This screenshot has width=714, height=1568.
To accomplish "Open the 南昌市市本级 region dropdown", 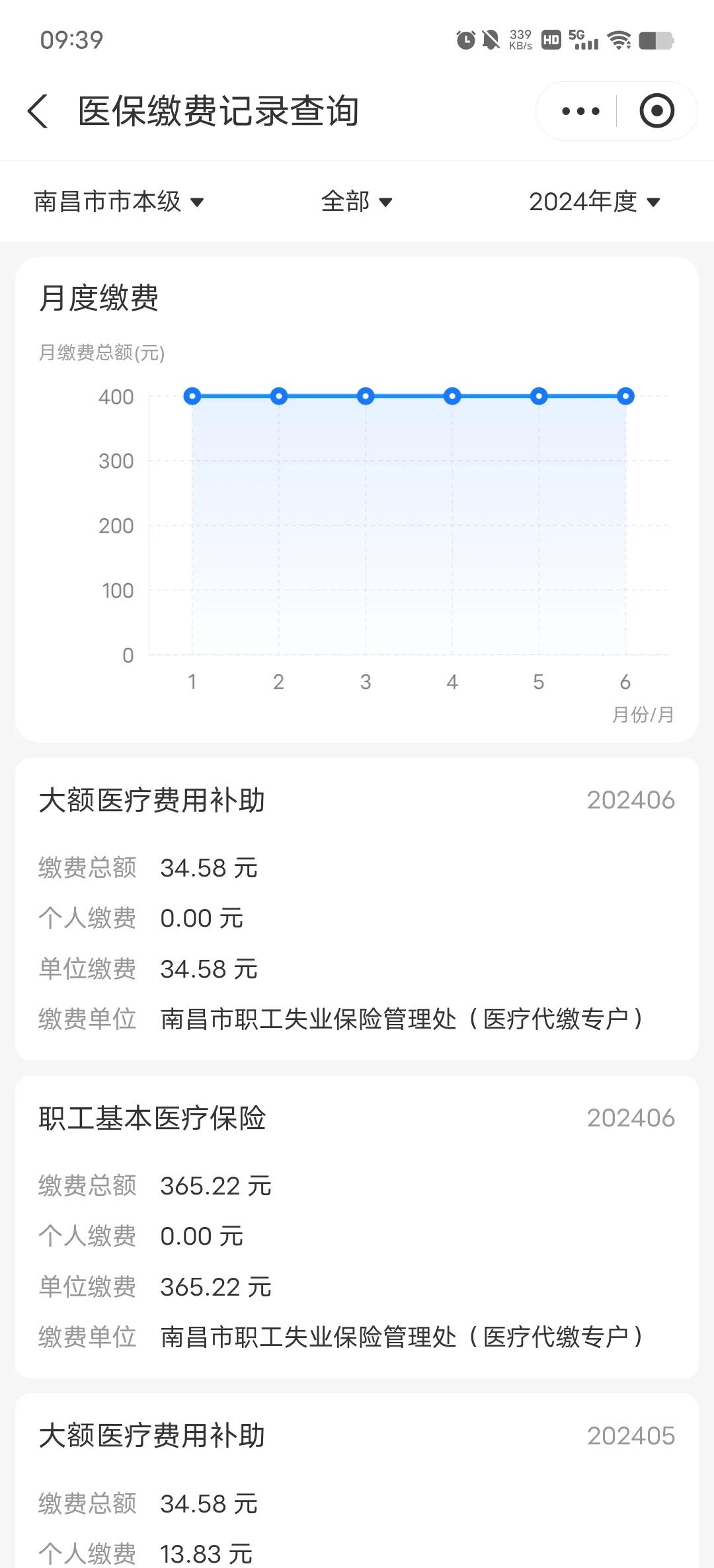I will tap(120, 202).
